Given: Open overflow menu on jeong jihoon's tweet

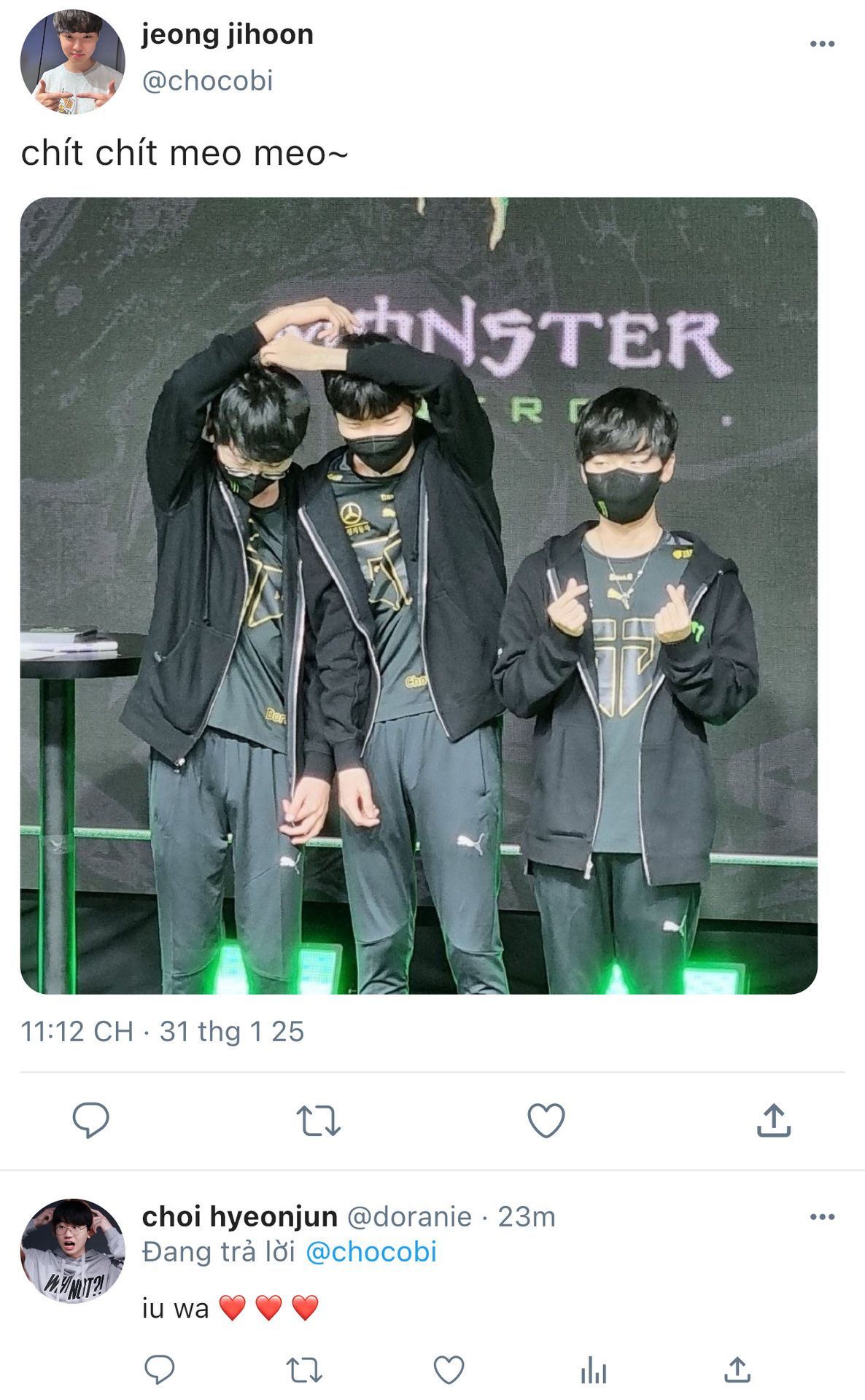Looking at the screenshot, I should click(822, 44).
